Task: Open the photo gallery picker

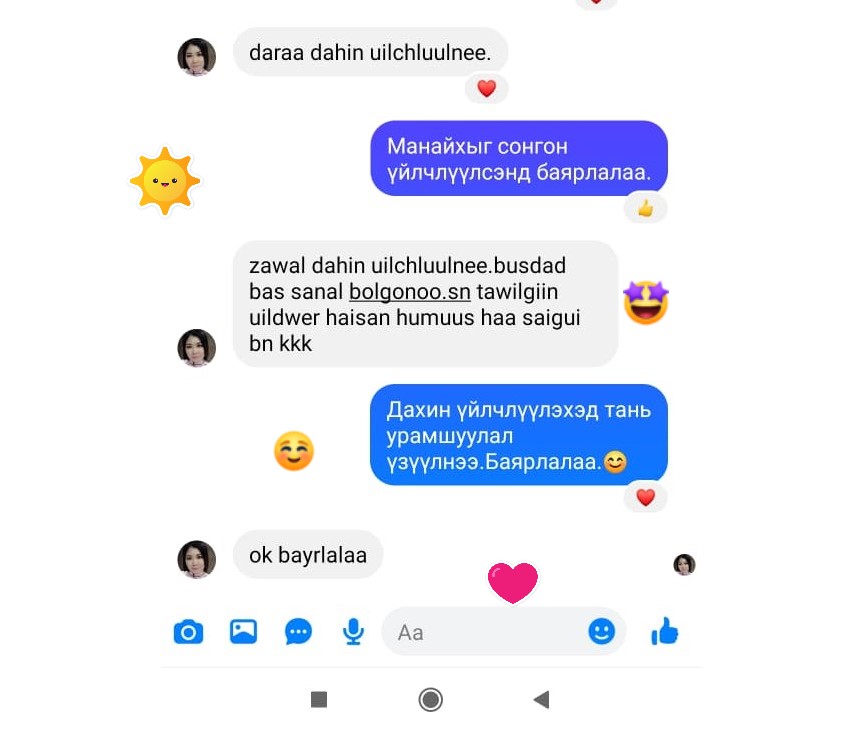Action: click(243, 632)
